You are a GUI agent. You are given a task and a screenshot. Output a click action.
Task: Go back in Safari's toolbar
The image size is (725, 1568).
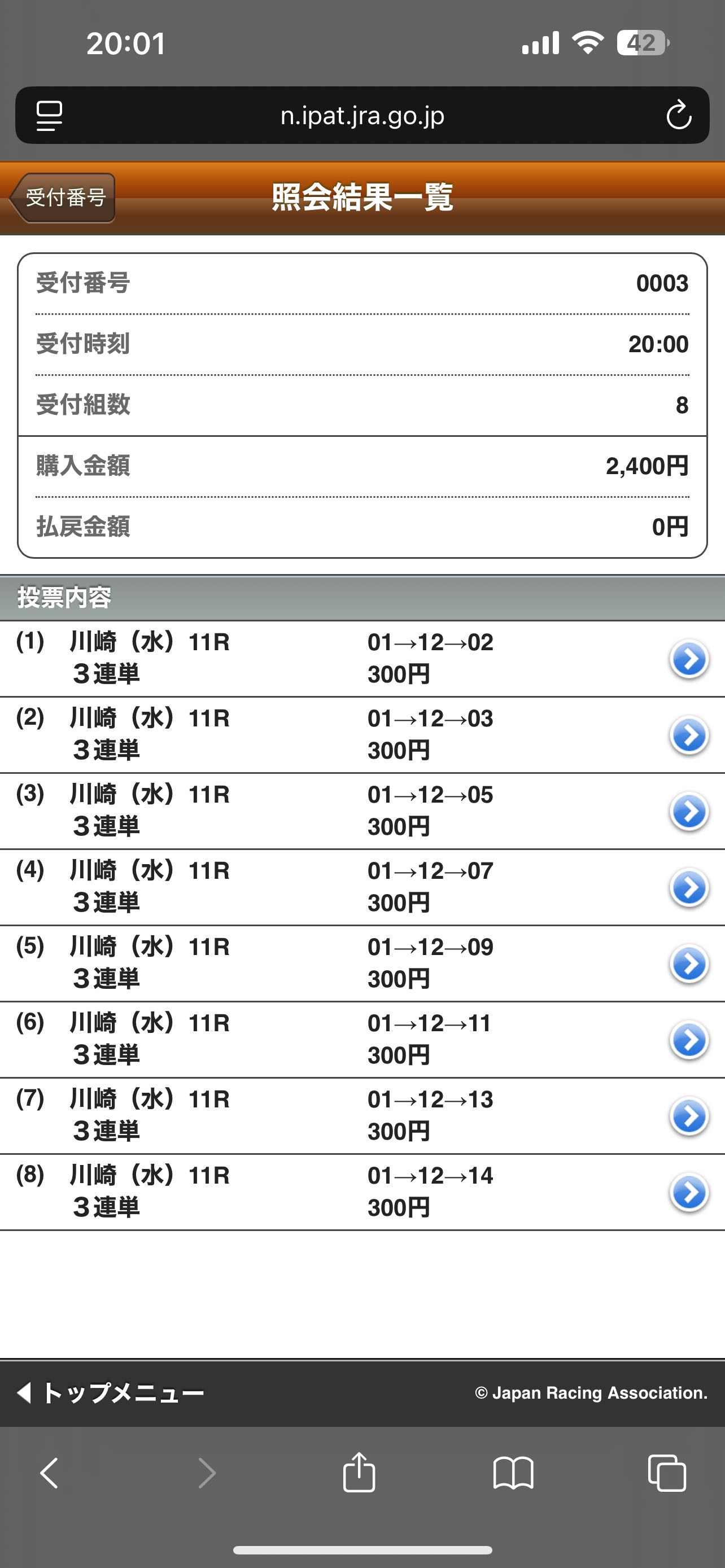coord(49,1473)
